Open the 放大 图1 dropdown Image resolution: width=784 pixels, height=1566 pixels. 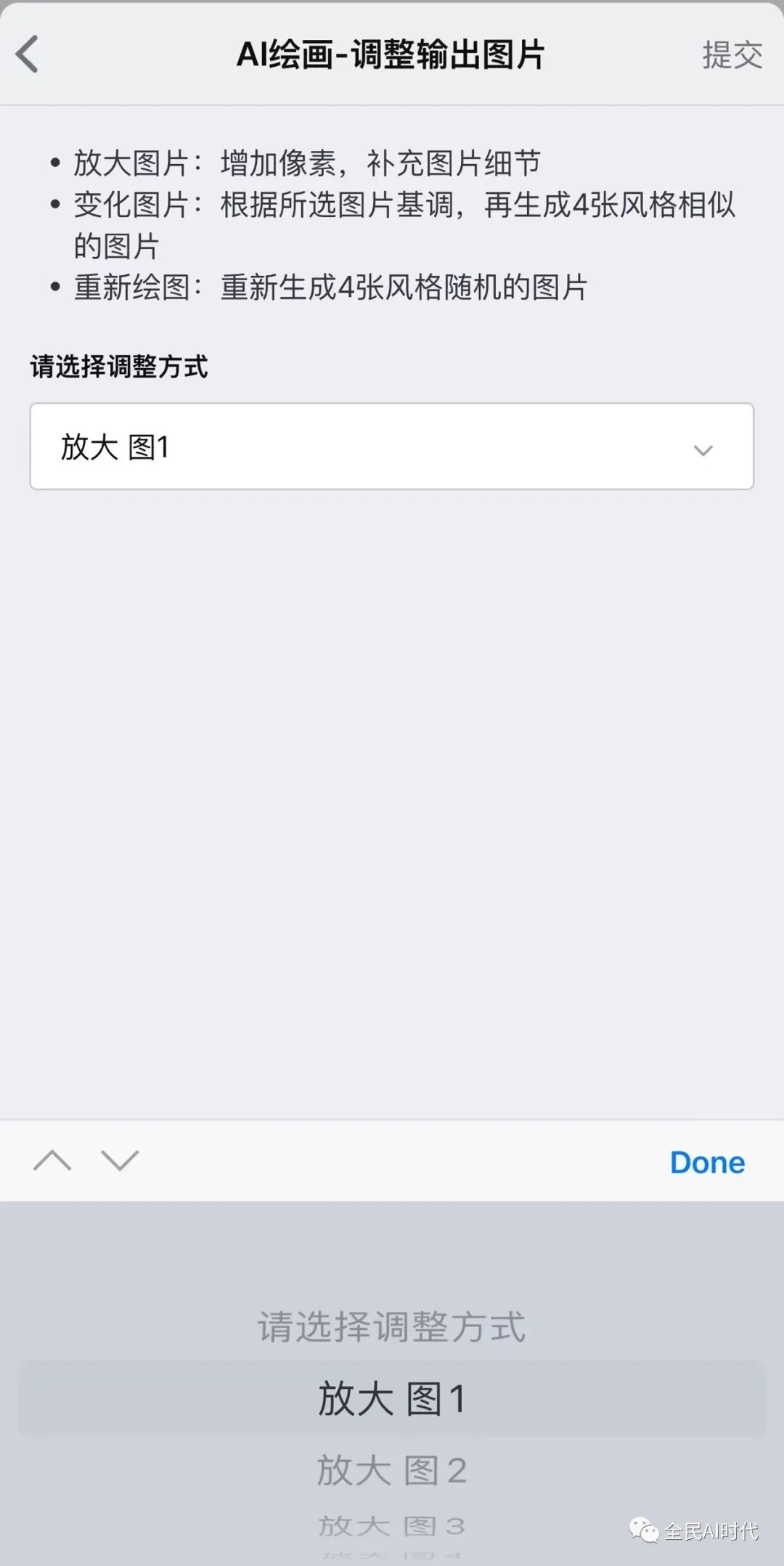coord(391,446)
